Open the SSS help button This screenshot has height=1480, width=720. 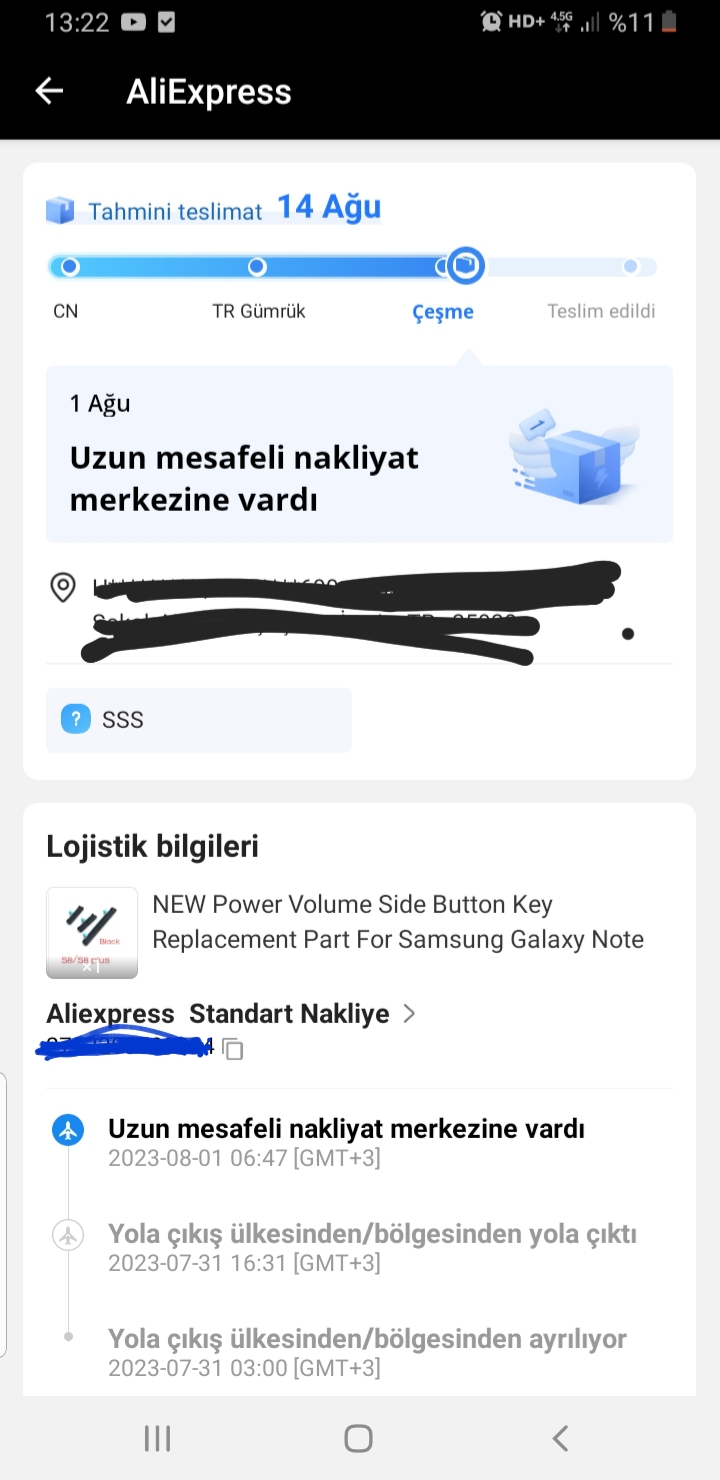198,719
